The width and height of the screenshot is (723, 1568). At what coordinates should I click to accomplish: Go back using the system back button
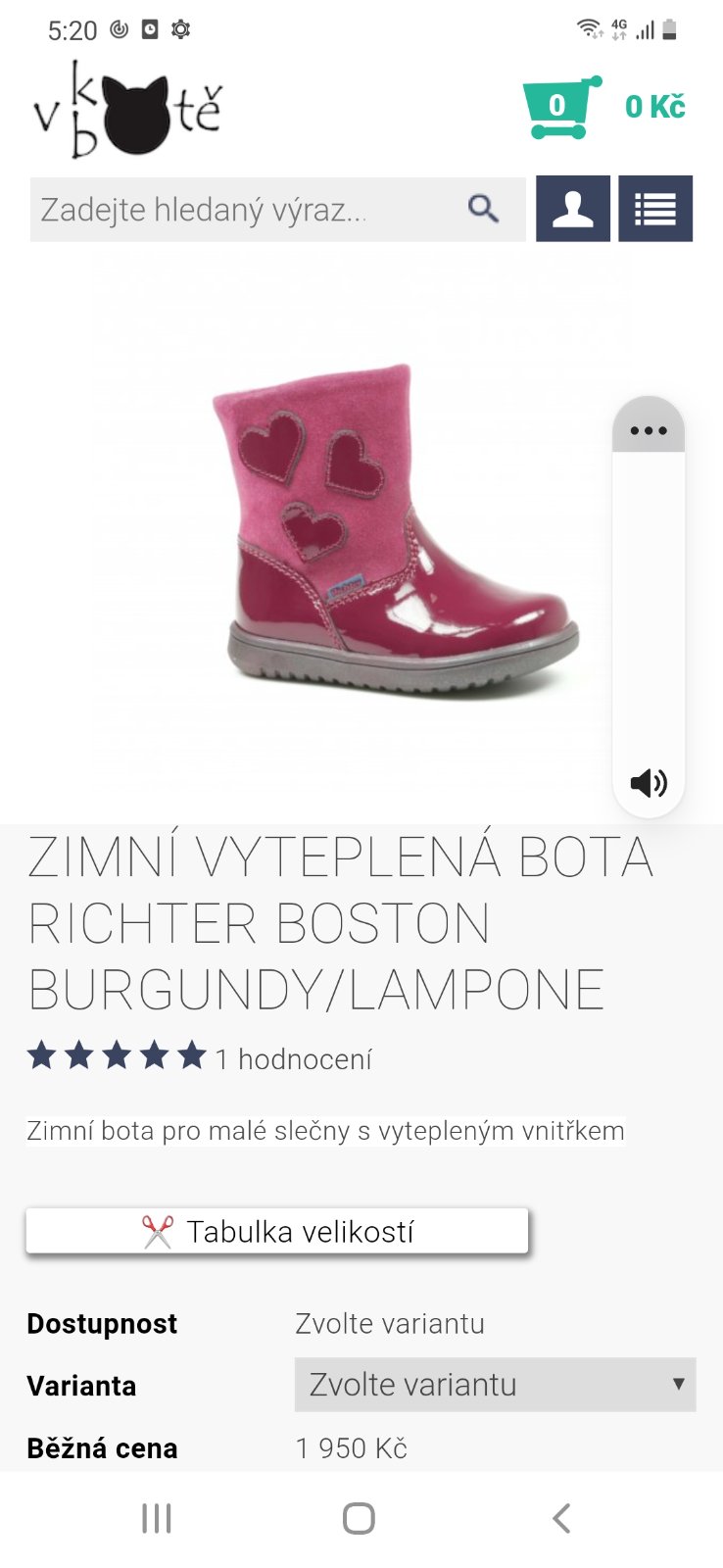coord(561,1518)
